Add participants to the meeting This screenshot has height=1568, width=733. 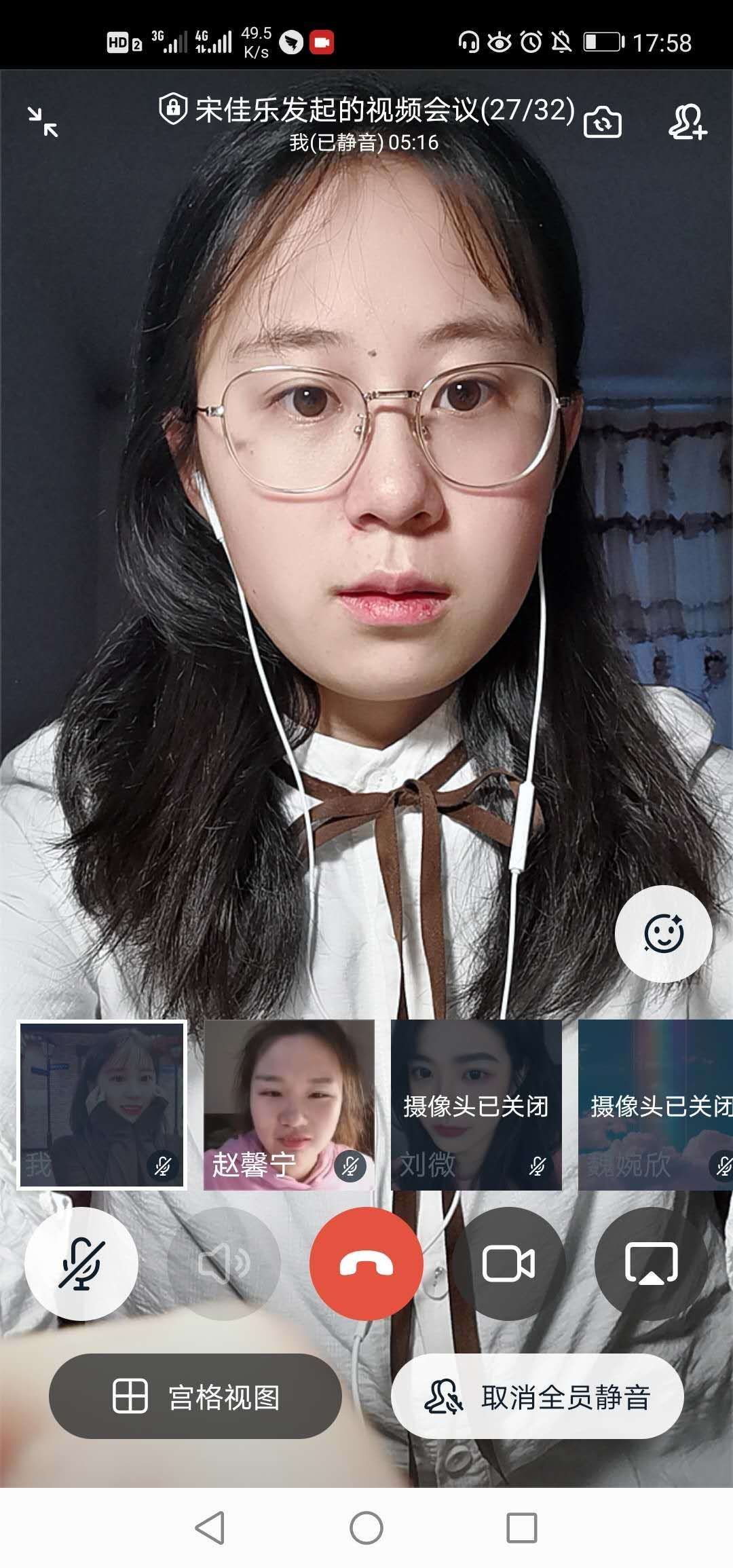tap(688, 123)
